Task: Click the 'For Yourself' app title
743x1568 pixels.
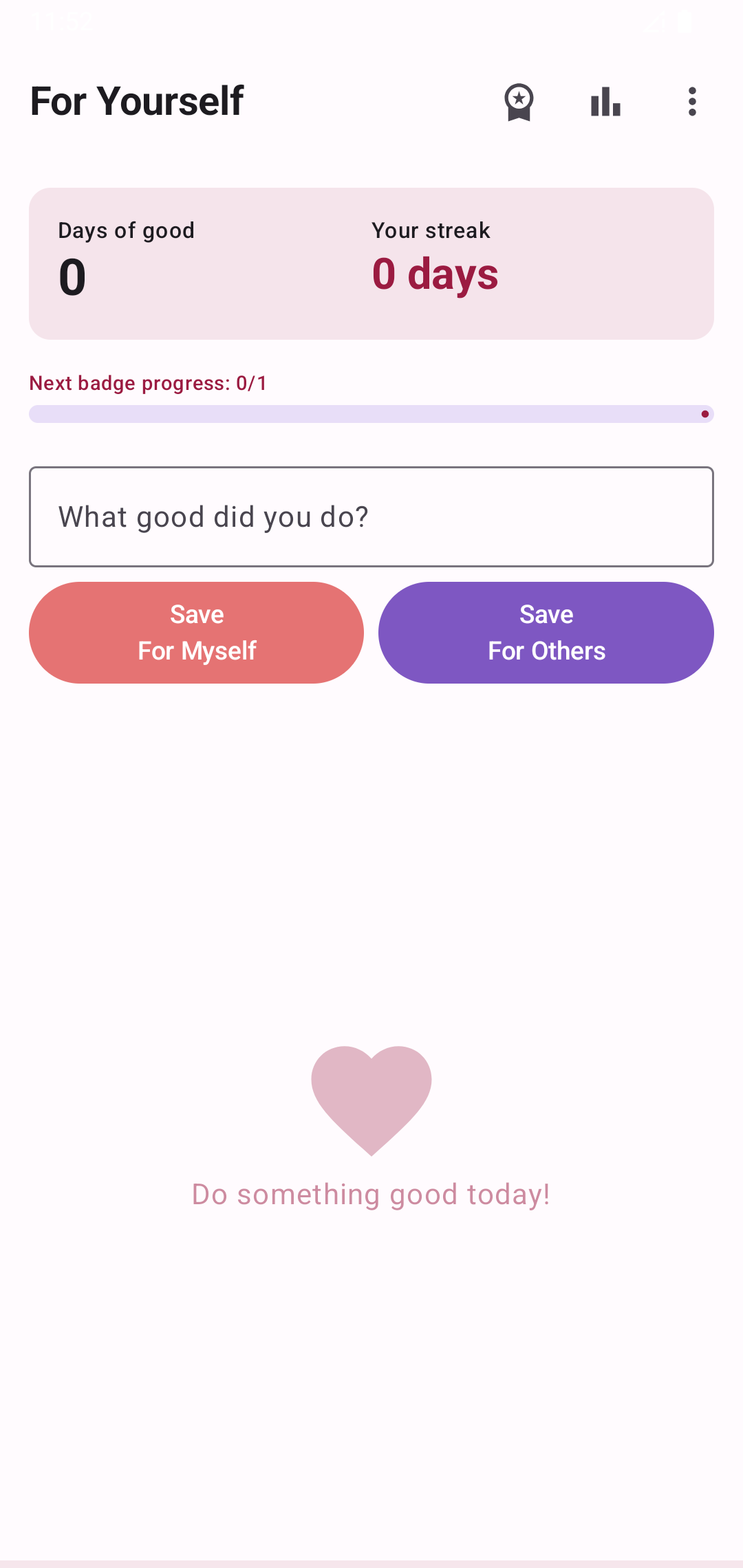Action: pos(136,101)
